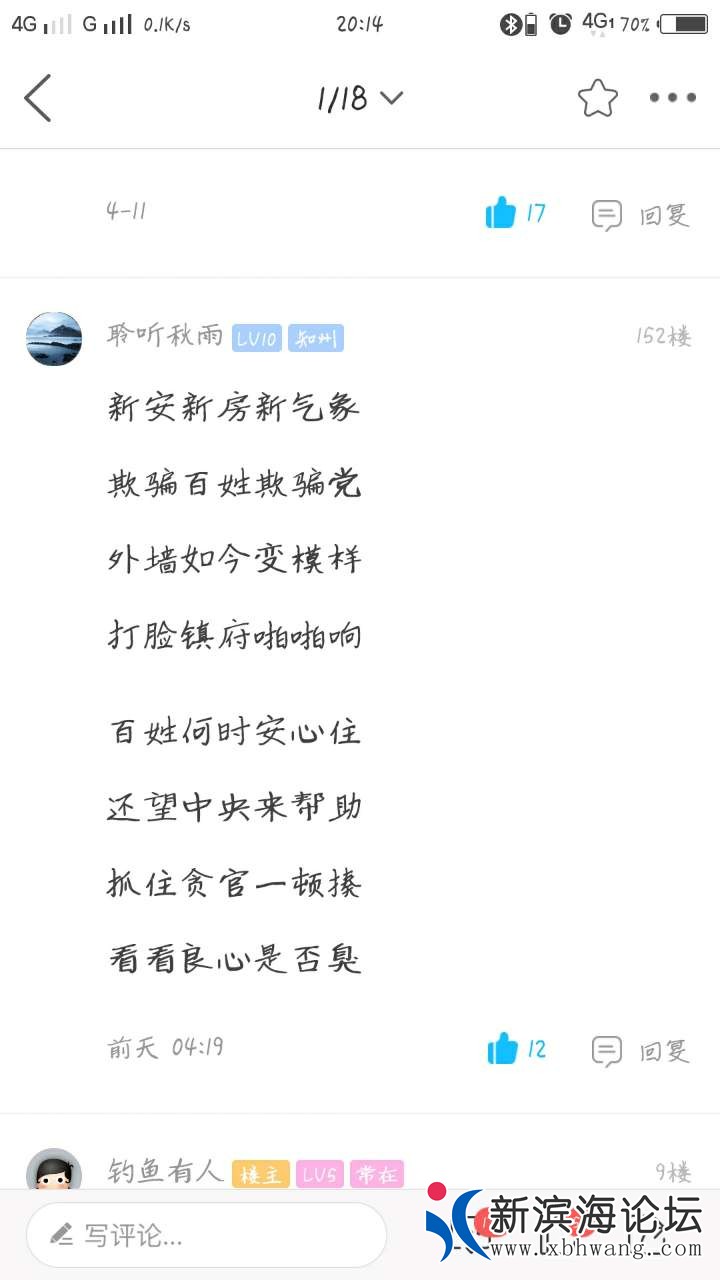The height and width of the screenshot is (1280, 720).
Task: Open 钓鱼有人's avatar
Action: pyautogui.click(x=54, y=1170)
